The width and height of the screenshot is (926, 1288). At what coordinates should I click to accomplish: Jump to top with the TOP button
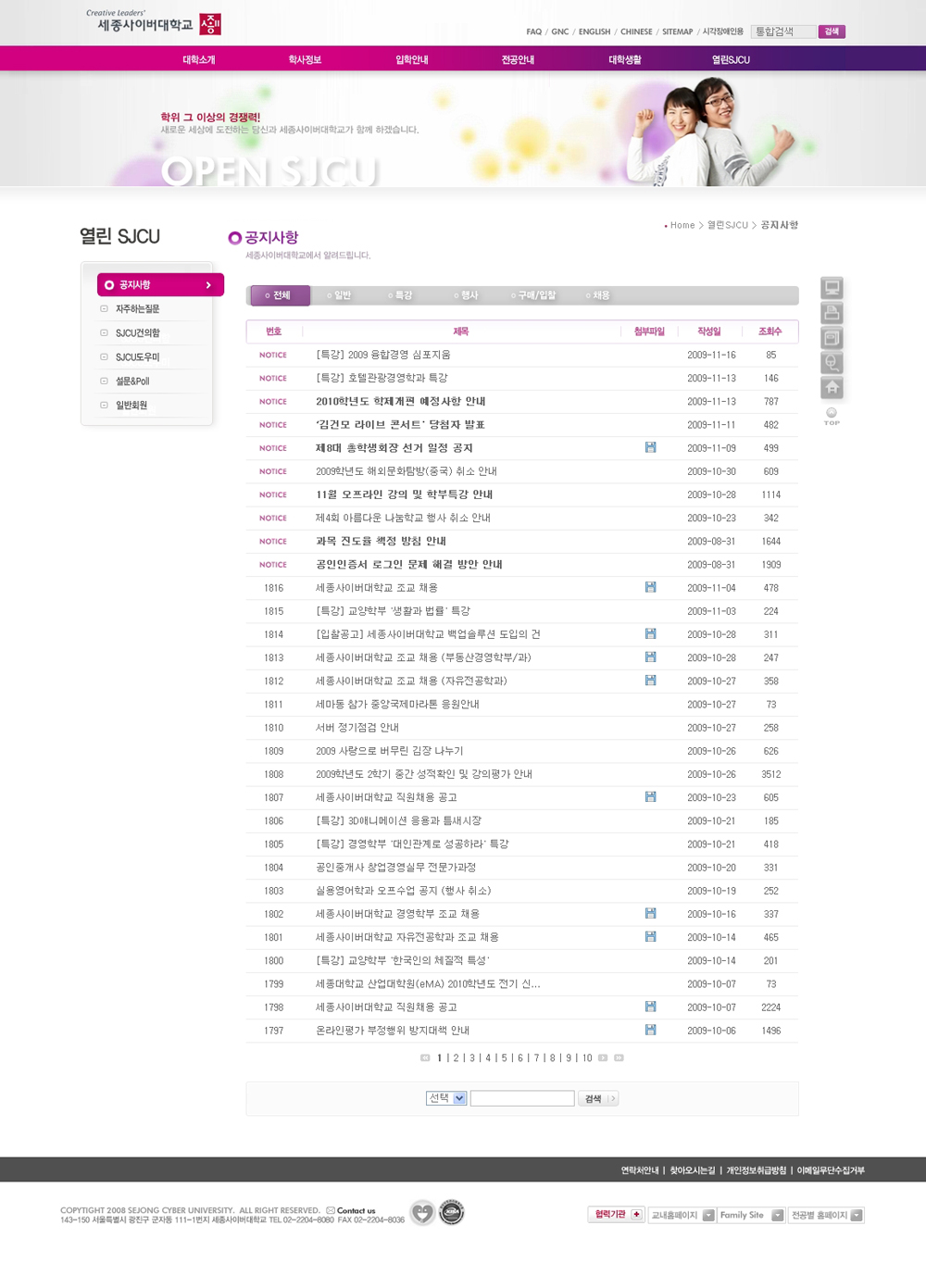coord(832,416)
